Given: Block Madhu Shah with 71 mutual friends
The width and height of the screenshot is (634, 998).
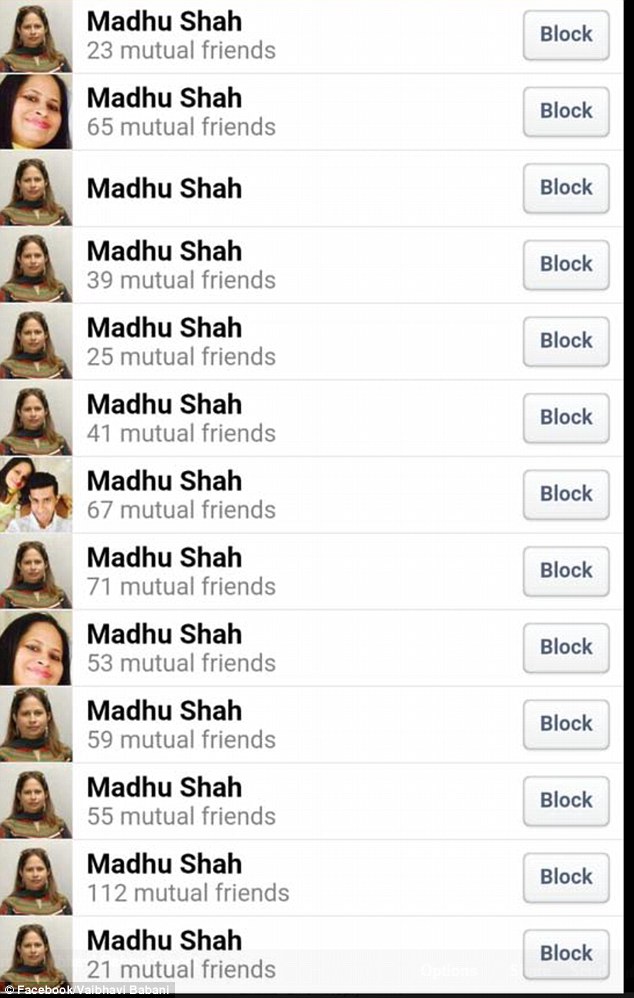Looking at the screenshot, I should 566,571.
